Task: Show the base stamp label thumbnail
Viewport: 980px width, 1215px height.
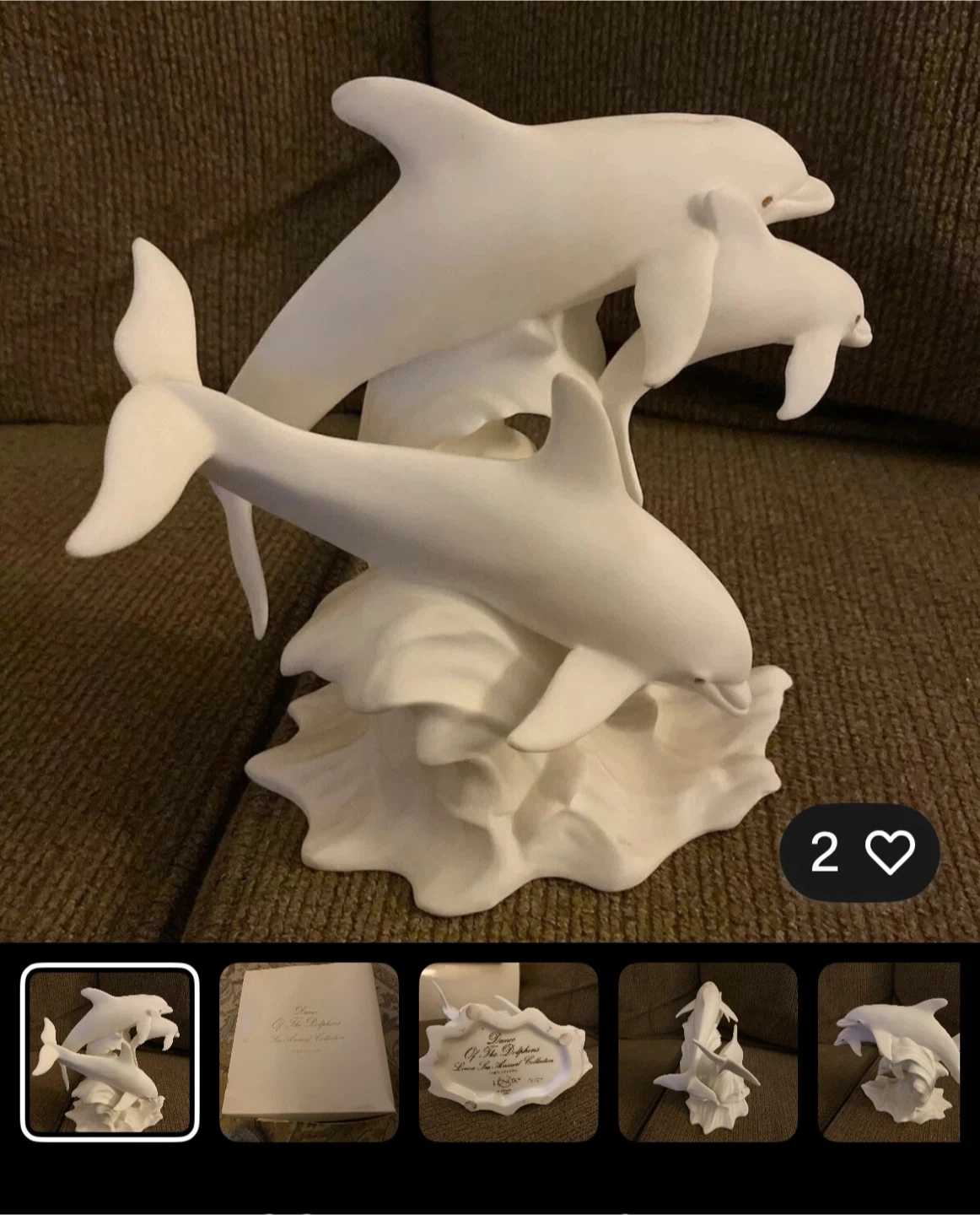Action: [x=509, y=1051]
